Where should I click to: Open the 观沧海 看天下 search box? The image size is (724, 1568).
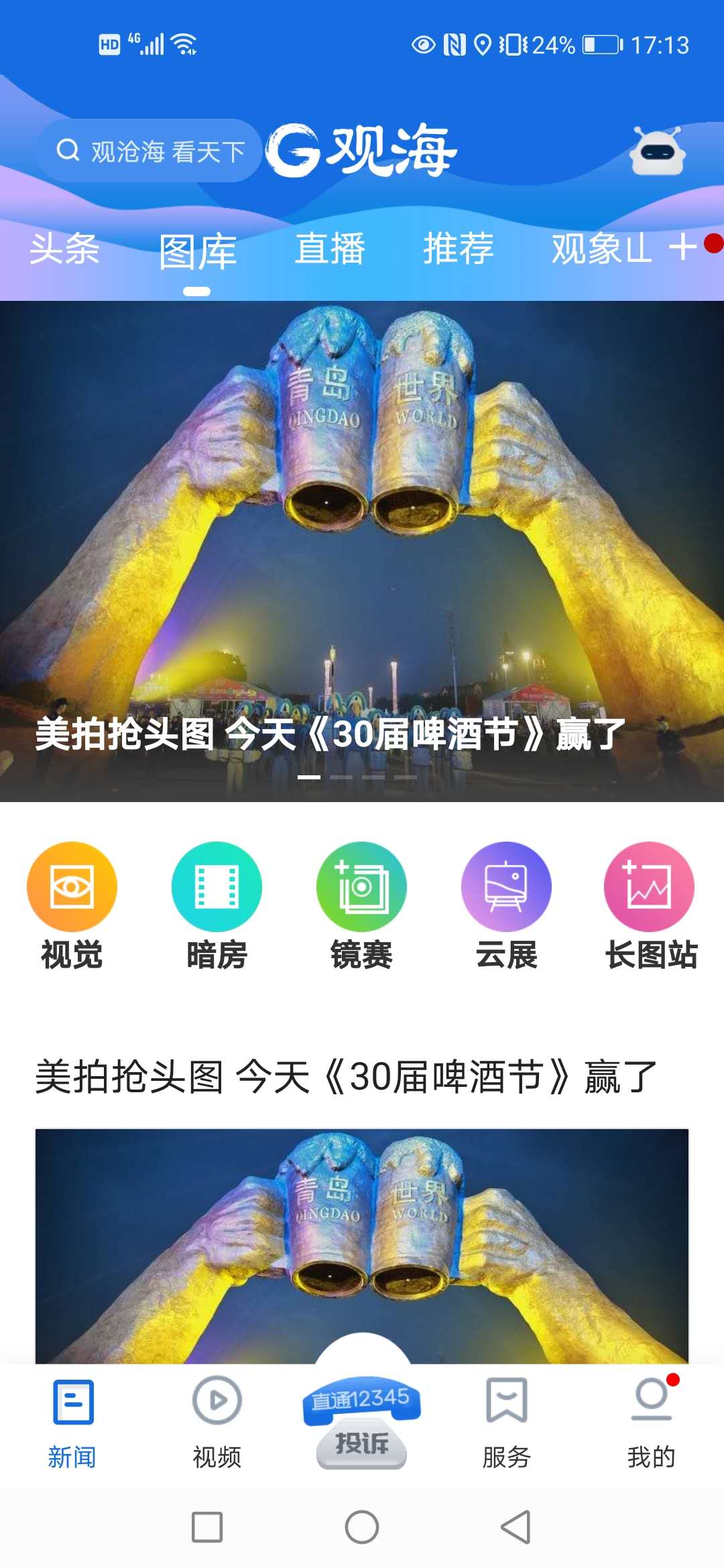tap(151, 151)
